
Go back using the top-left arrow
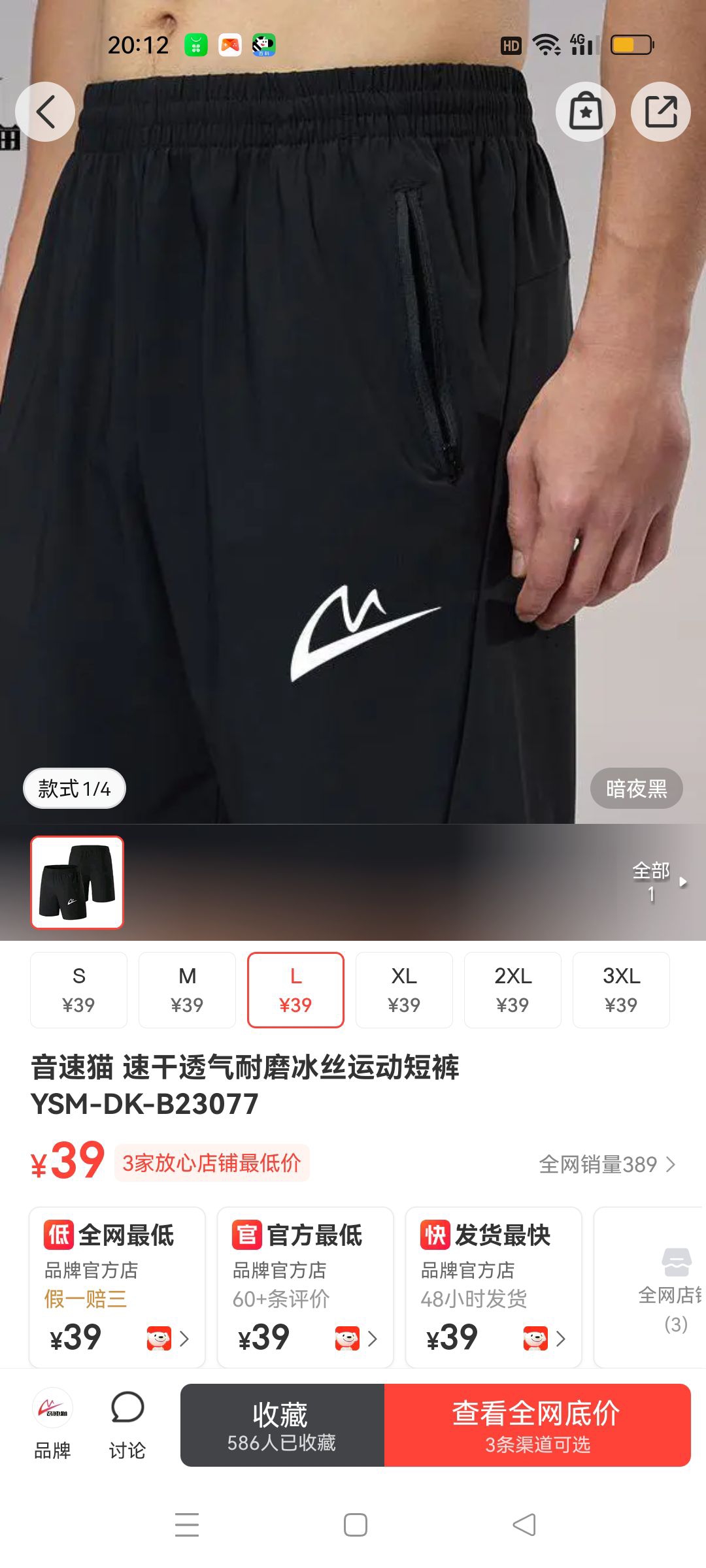tap(45, 112)
